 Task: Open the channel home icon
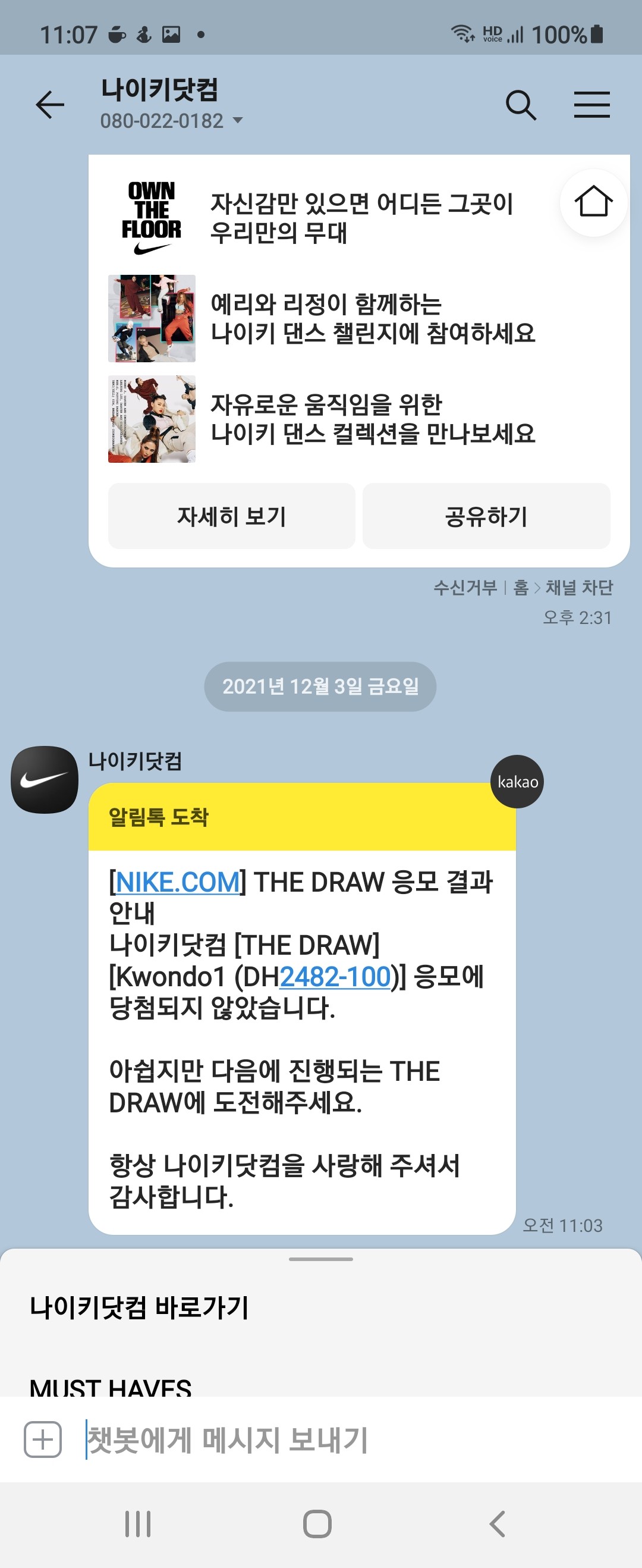593,202
